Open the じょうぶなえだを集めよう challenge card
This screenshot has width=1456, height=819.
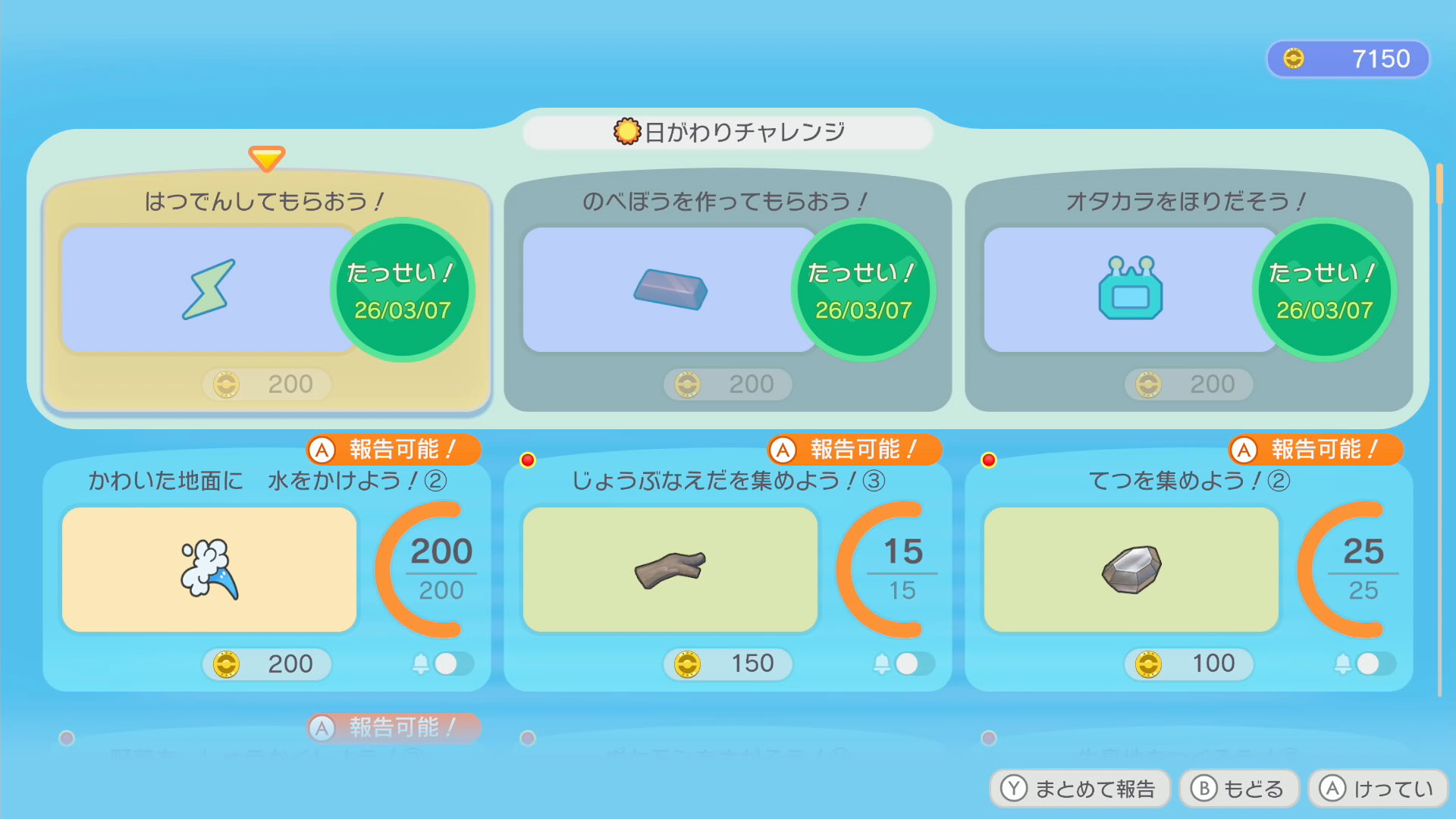(670, 570)
